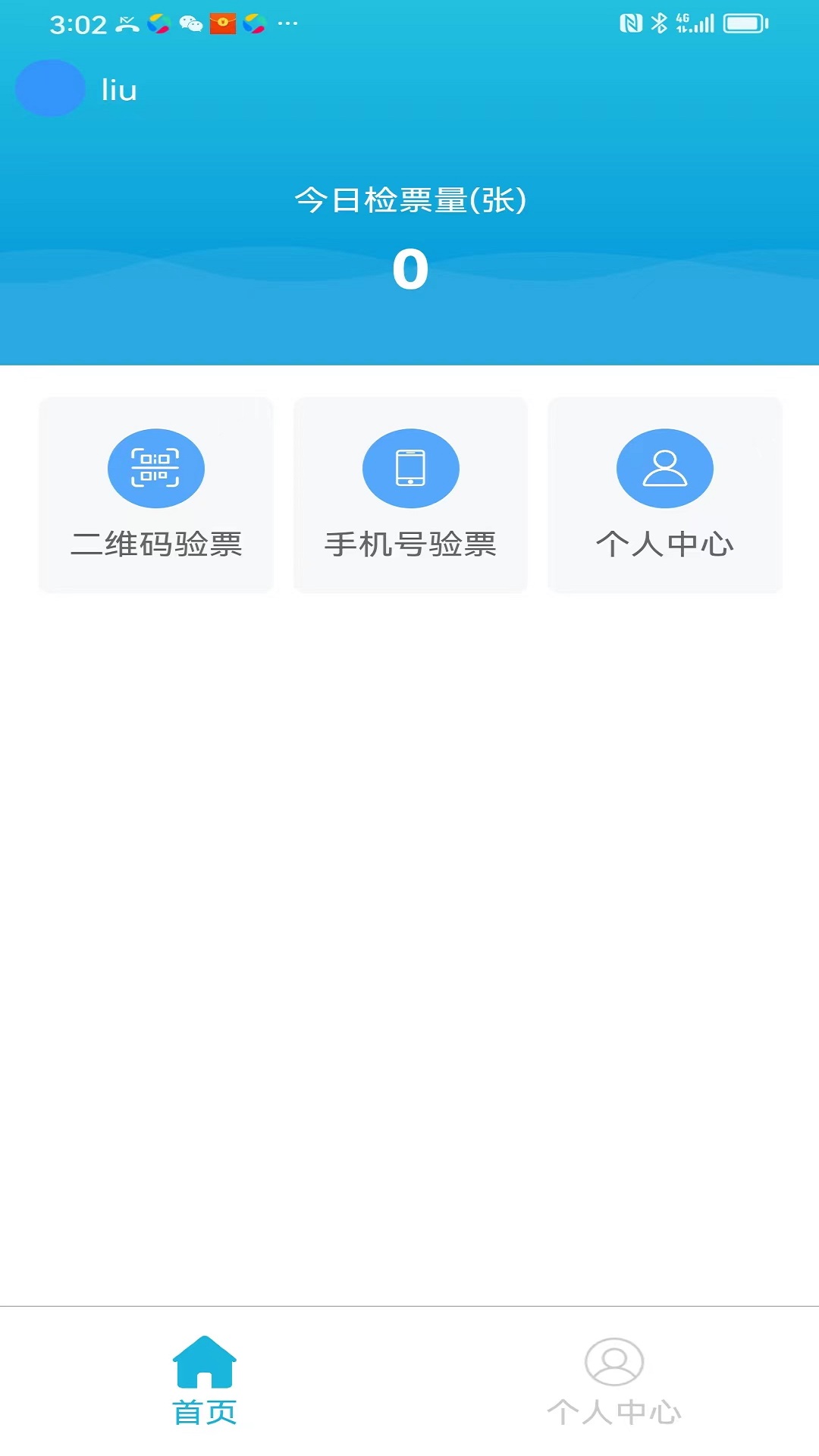Tap the username liu
The width and height of the screenshot is (819, 1456).
119,89
